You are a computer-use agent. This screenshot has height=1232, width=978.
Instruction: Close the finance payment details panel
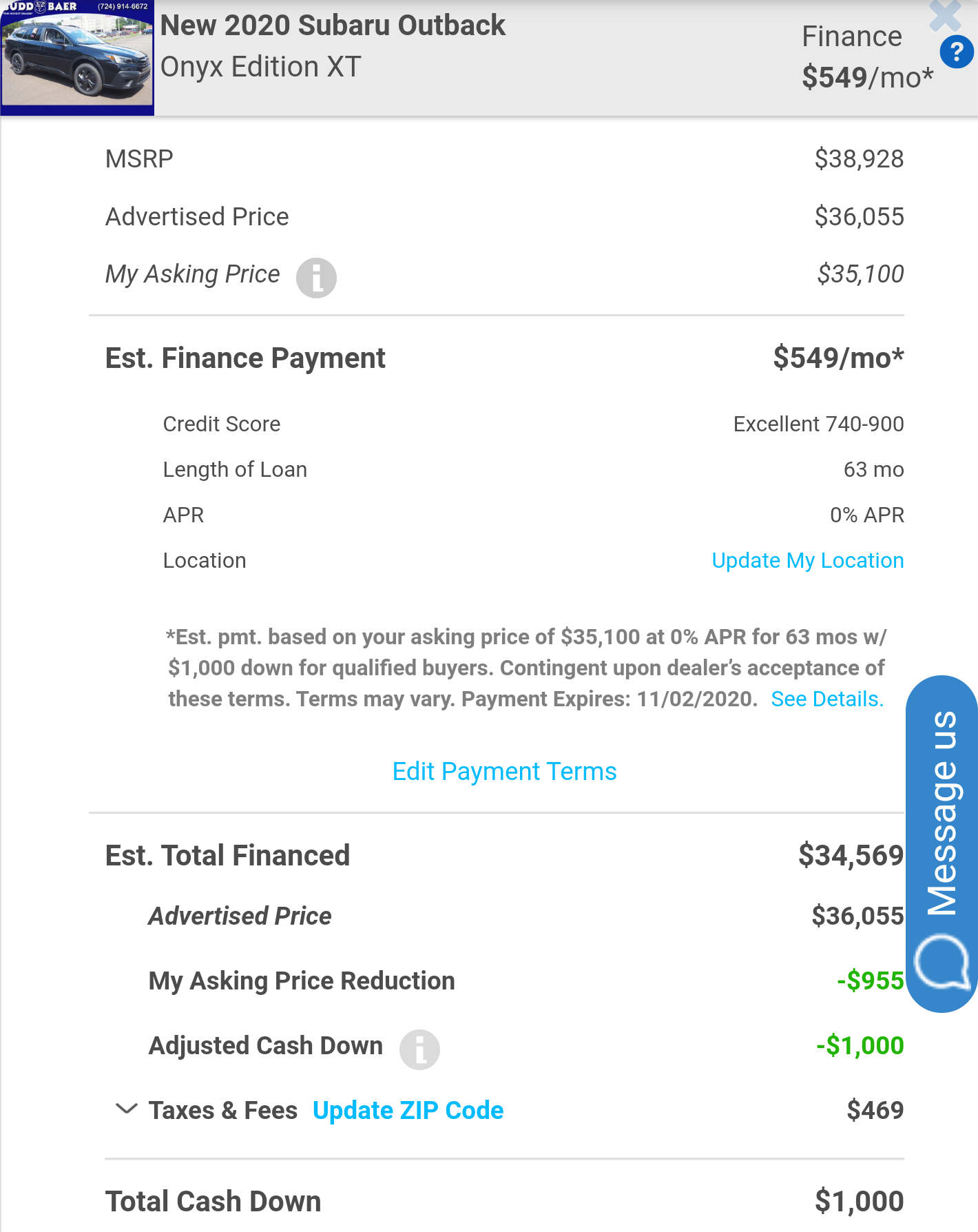944,15
